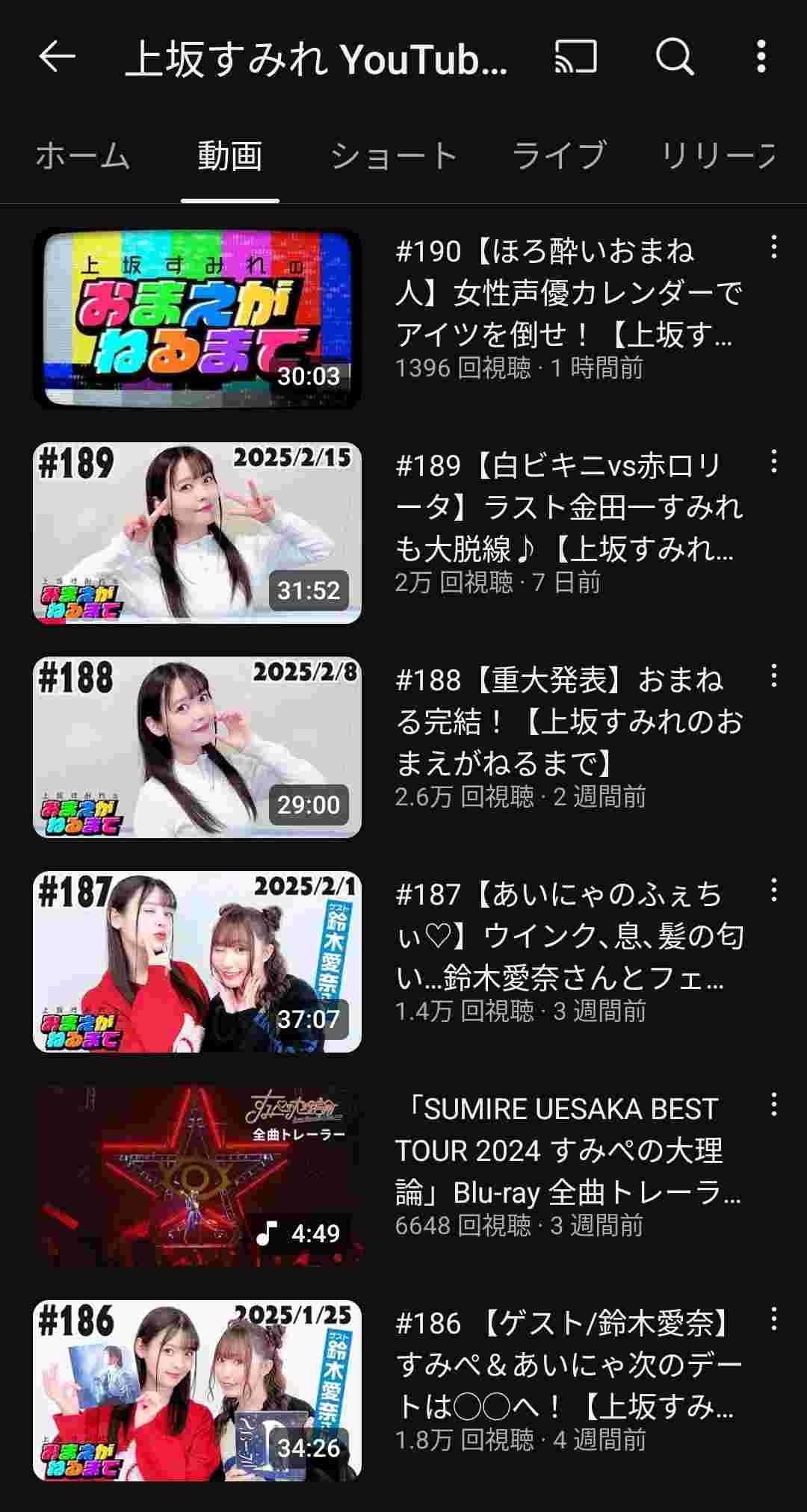Open more options for video #188
807x1512 pixels.
[x=773, y=676]
